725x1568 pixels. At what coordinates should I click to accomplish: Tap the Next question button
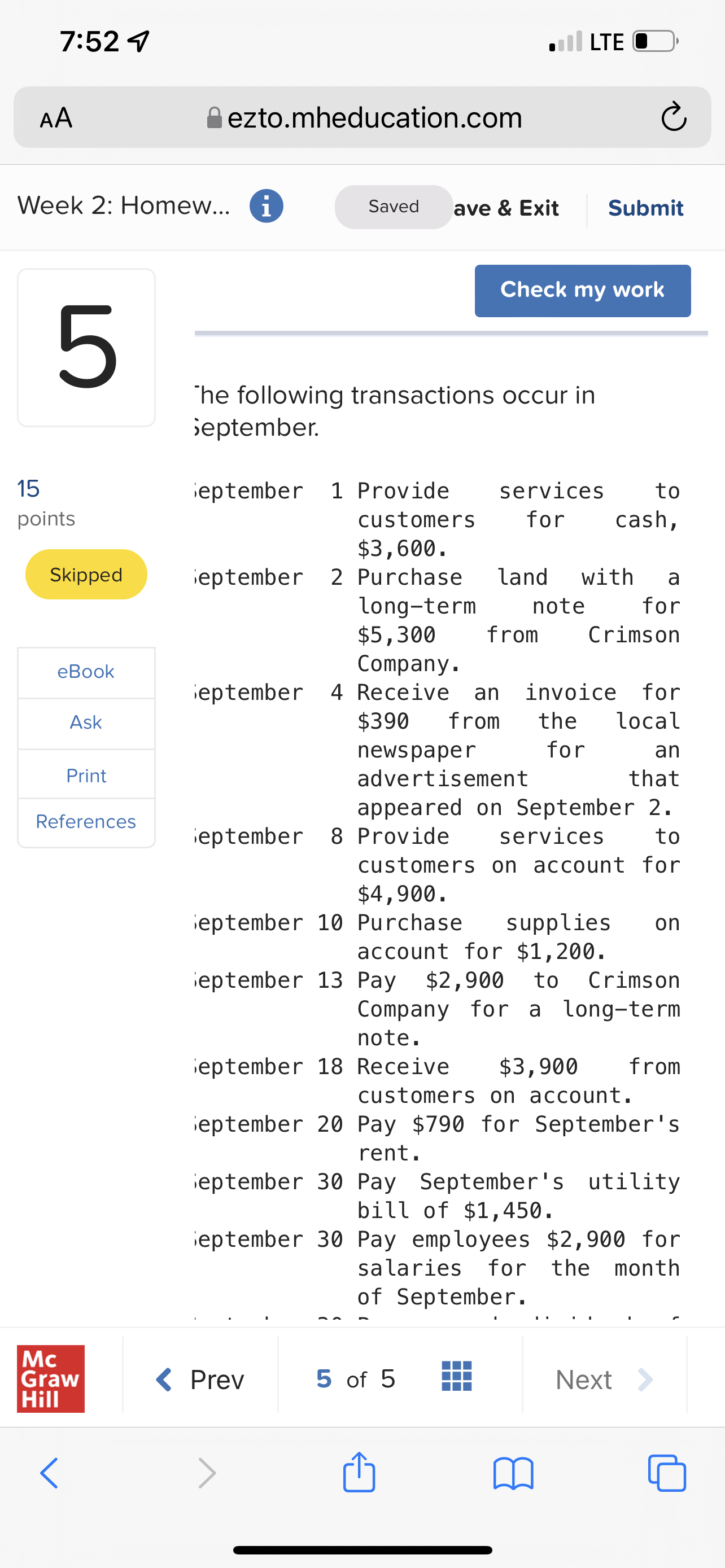(x=602, y=1379)
